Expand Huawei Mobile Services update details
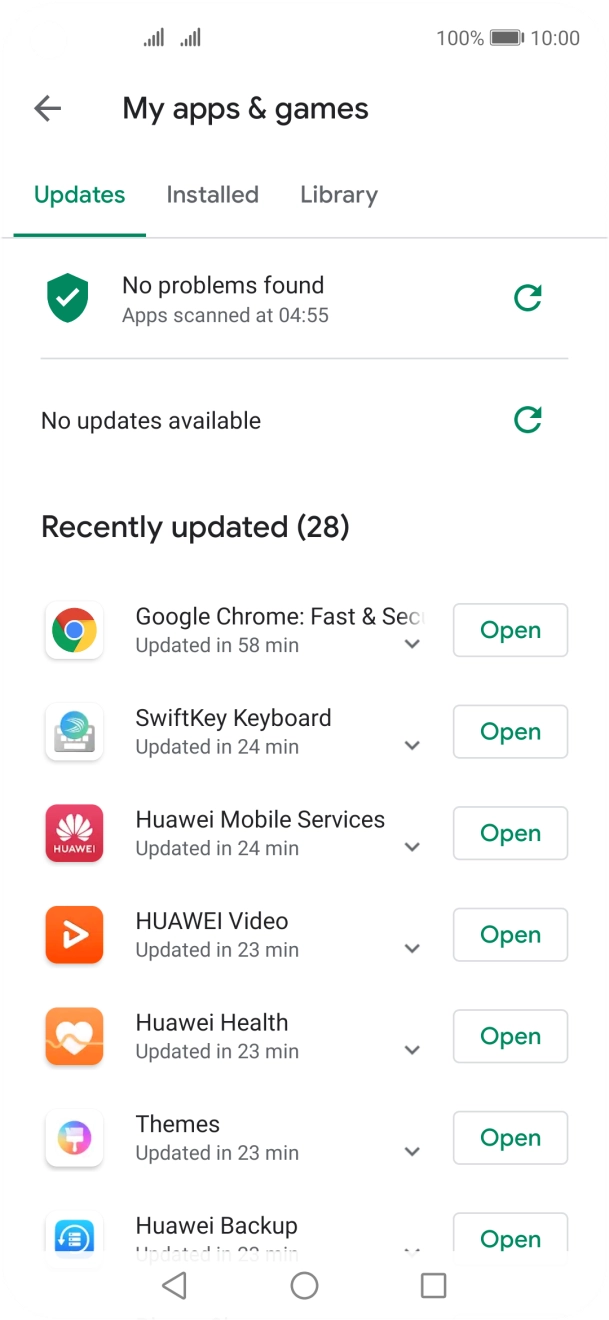 [412, 848]
